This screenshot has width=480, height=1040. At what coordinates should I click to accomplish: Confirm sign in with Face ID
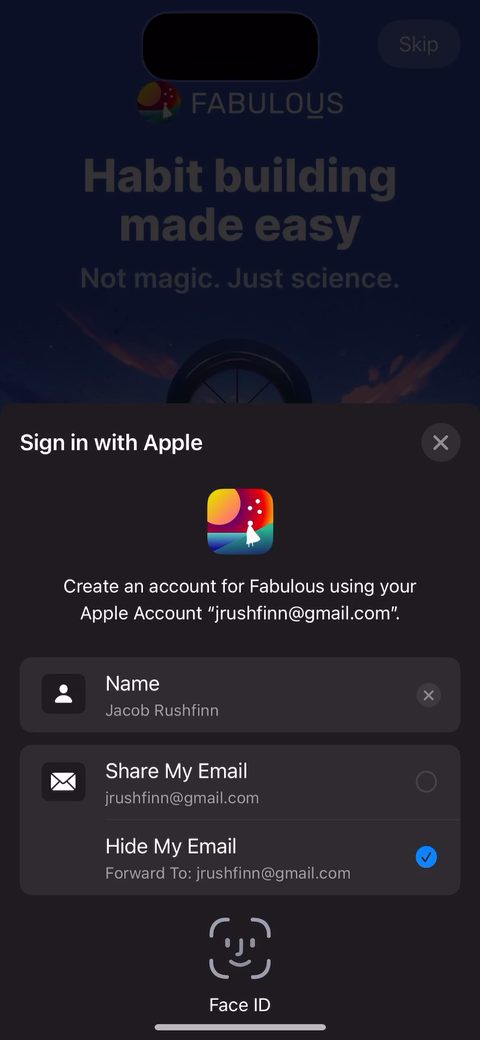pyautogui.click(x=240, y=965)
